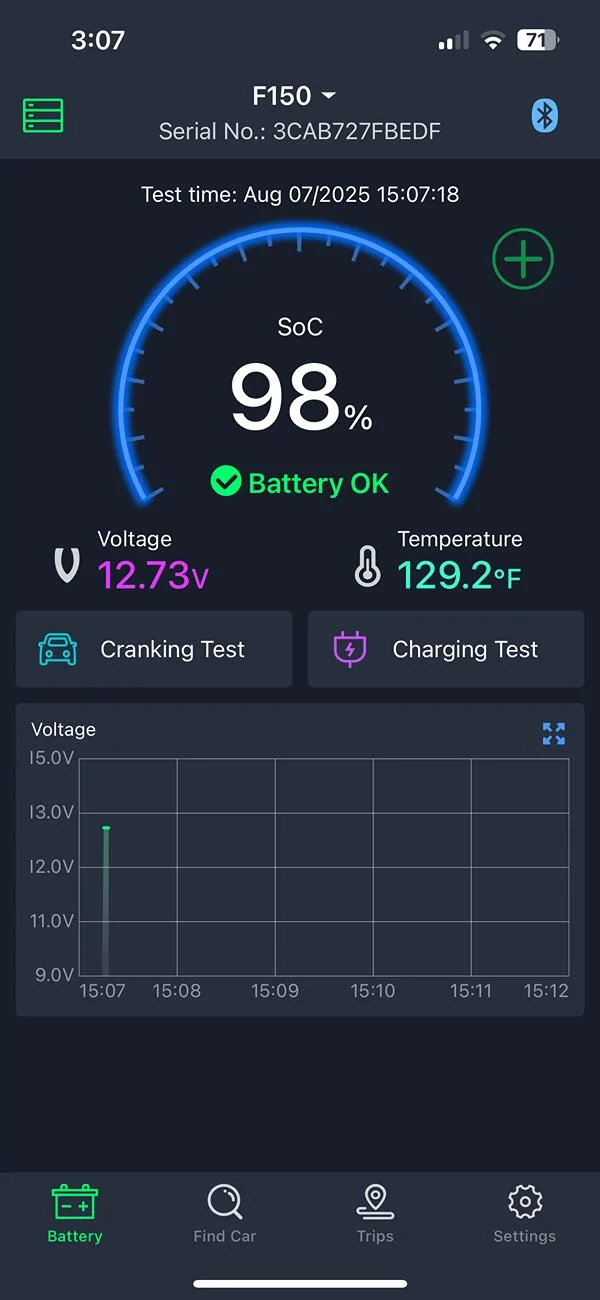Add a new battery with plus button

click(523, 259)
